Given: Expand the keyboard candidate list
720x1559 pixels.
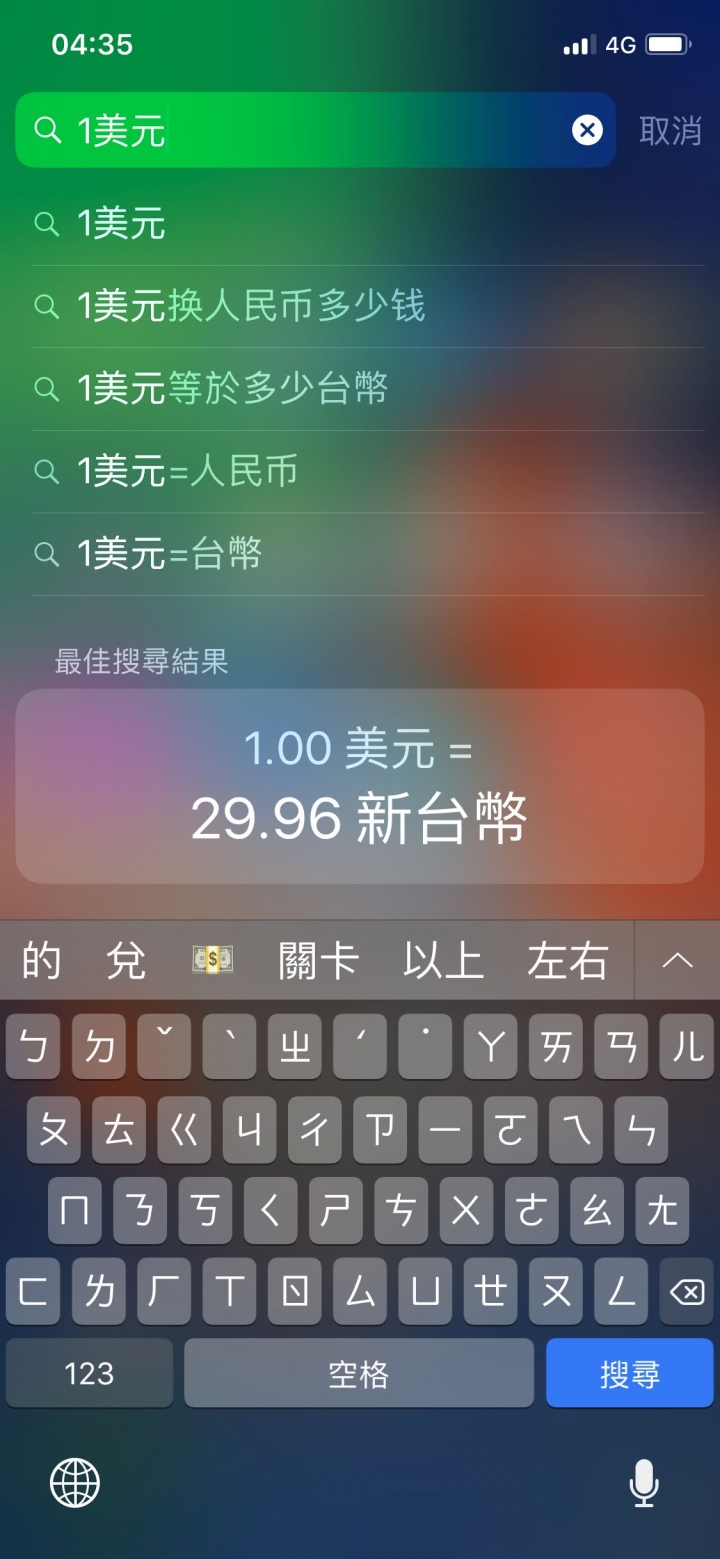Looking at the screenshot, I should pyautogui.click(x=677, y=961).
